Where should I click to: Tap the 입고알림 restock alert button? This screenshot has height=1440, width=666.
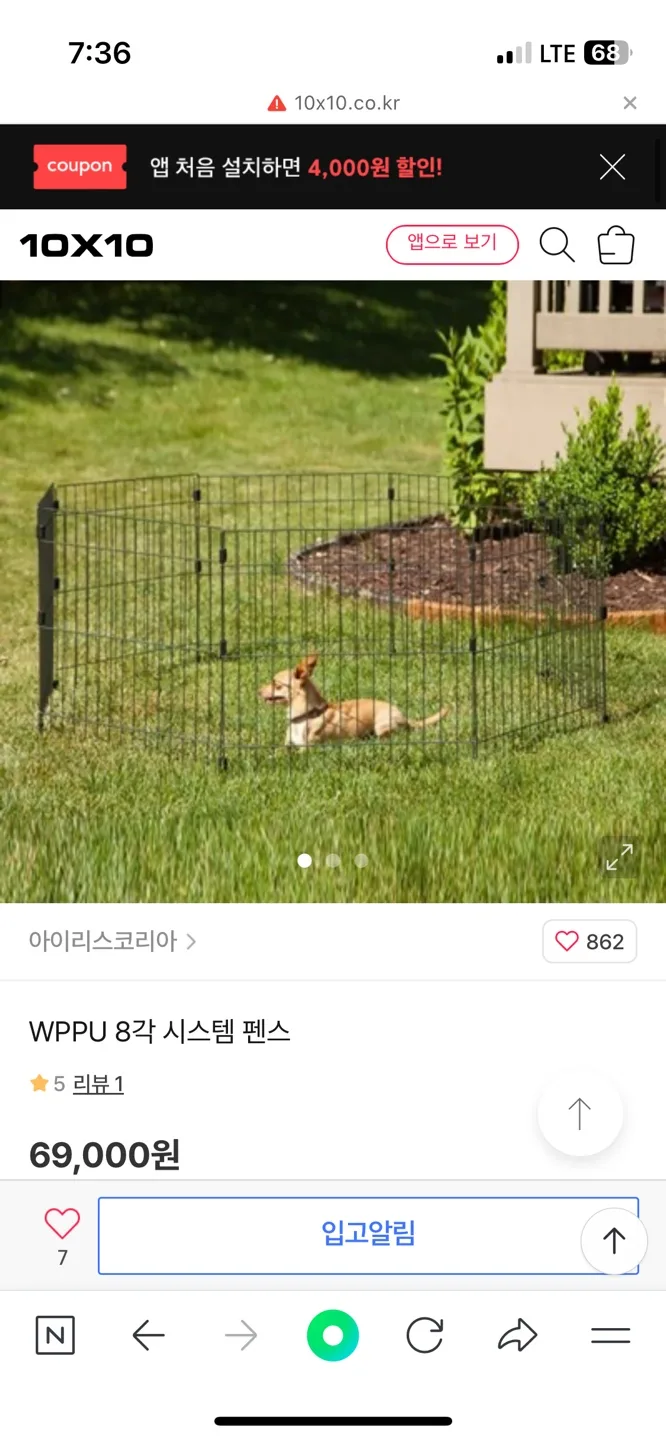coord(368,1234)
